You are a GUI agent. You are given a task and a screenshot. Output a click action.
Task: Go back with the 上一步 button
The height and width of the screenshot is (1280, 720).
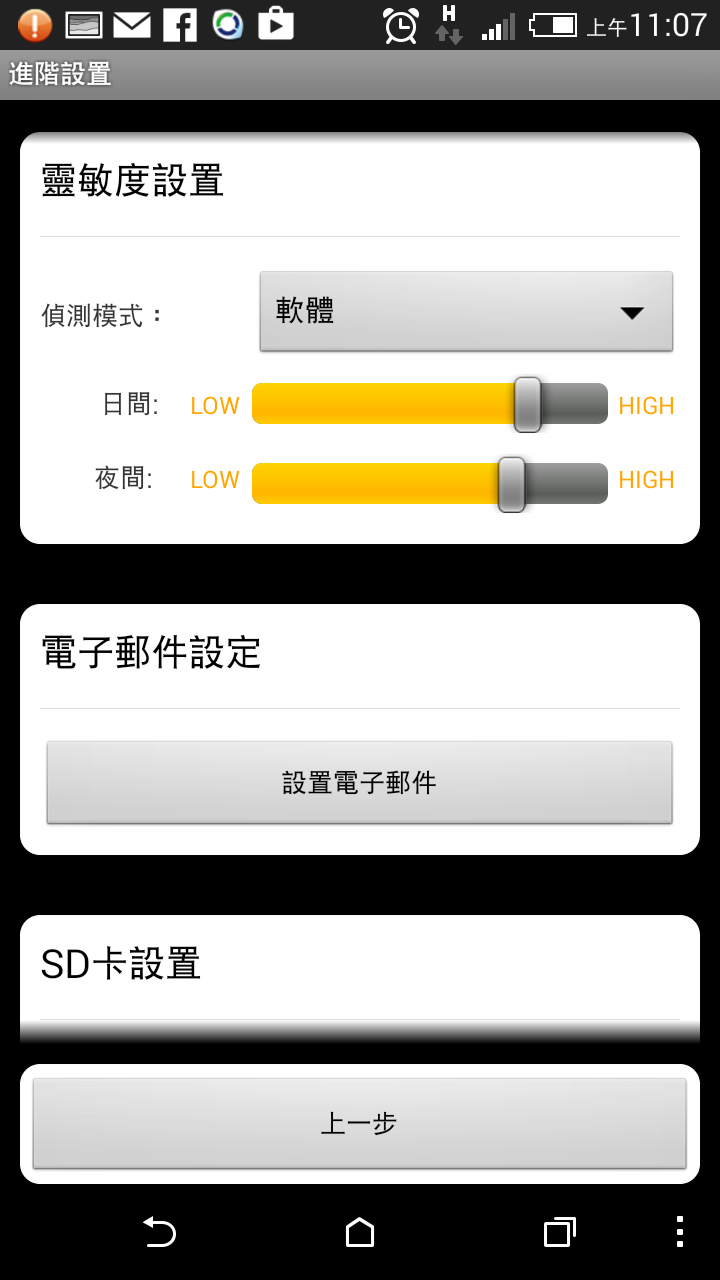tap(359, 1123)
